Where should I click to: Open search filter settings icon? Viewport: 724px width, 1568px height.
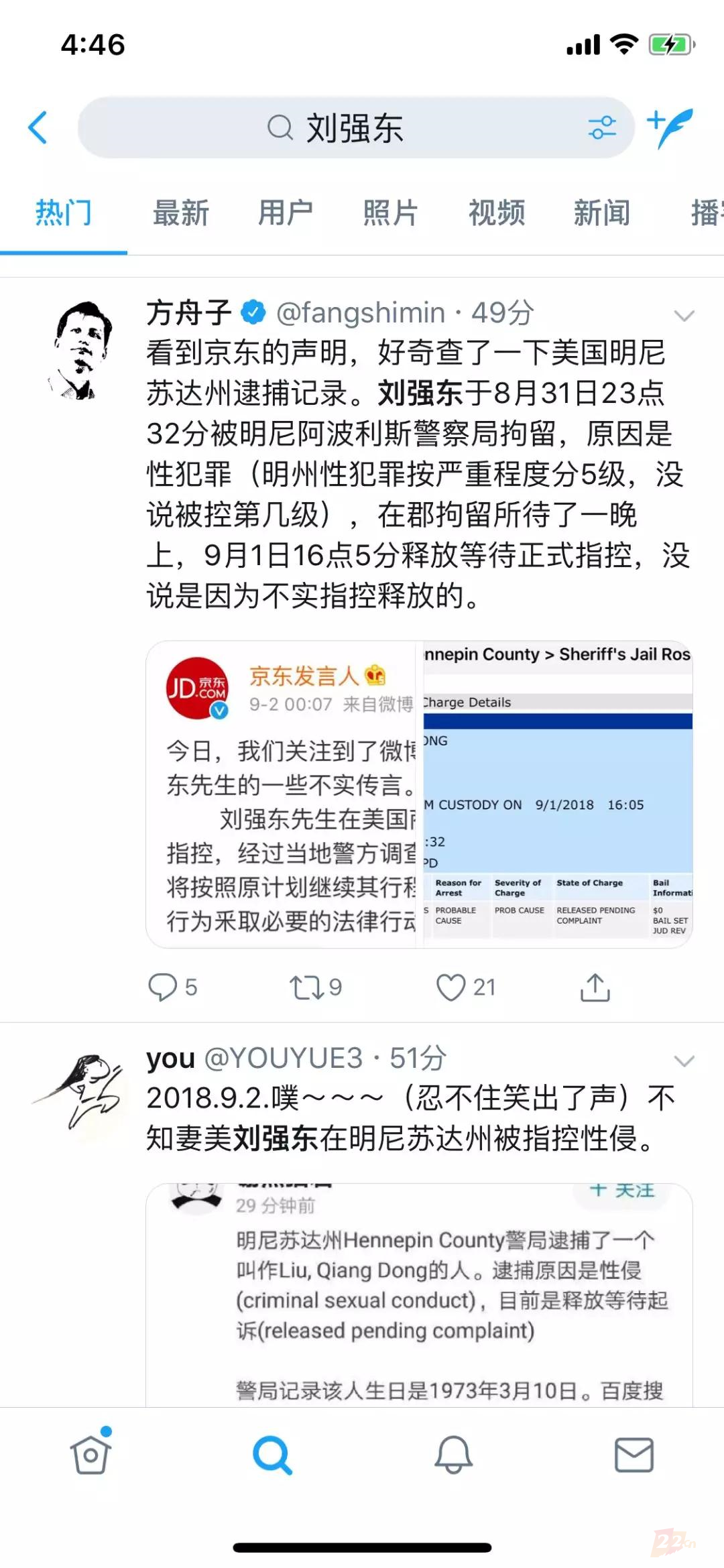[x=601, y=127]
